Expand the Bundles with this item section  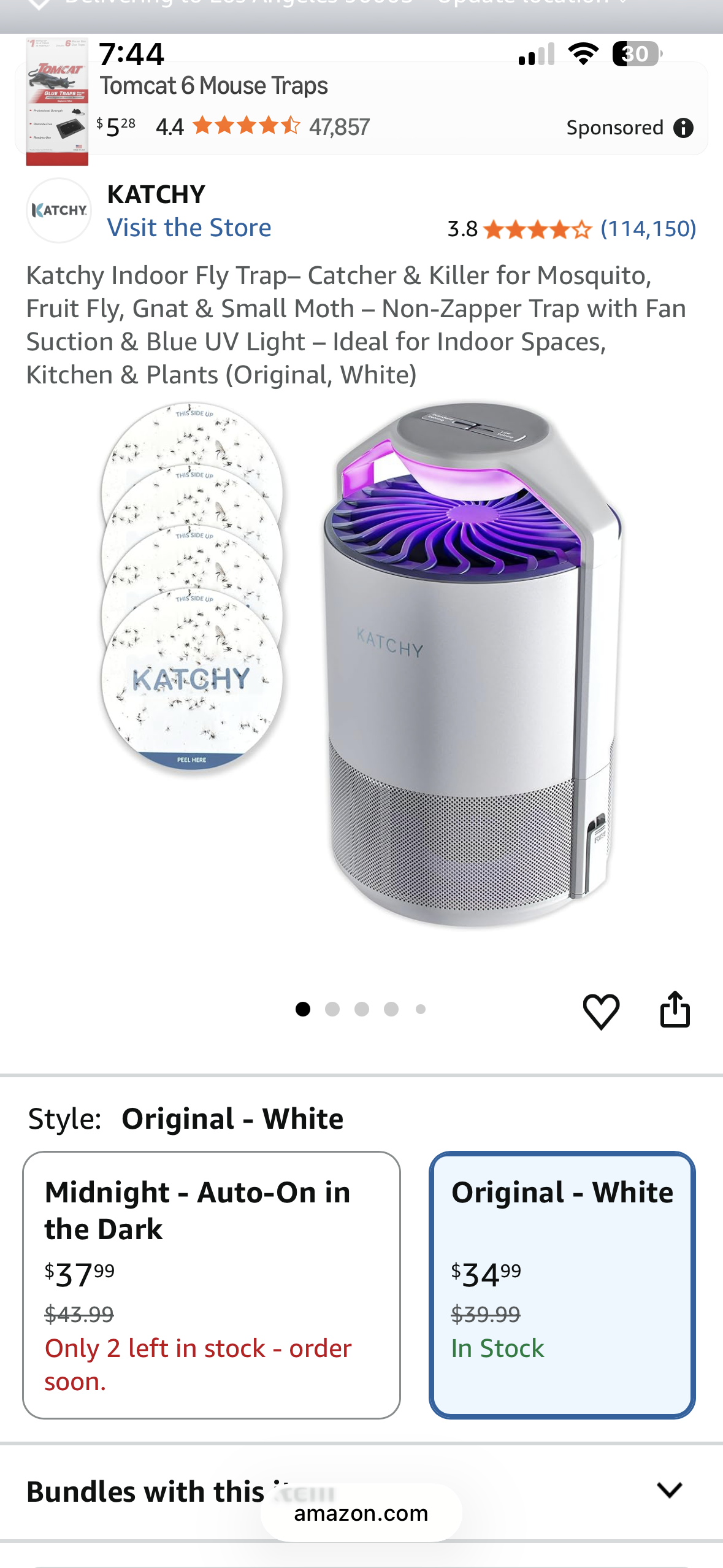pos(669,1490)
